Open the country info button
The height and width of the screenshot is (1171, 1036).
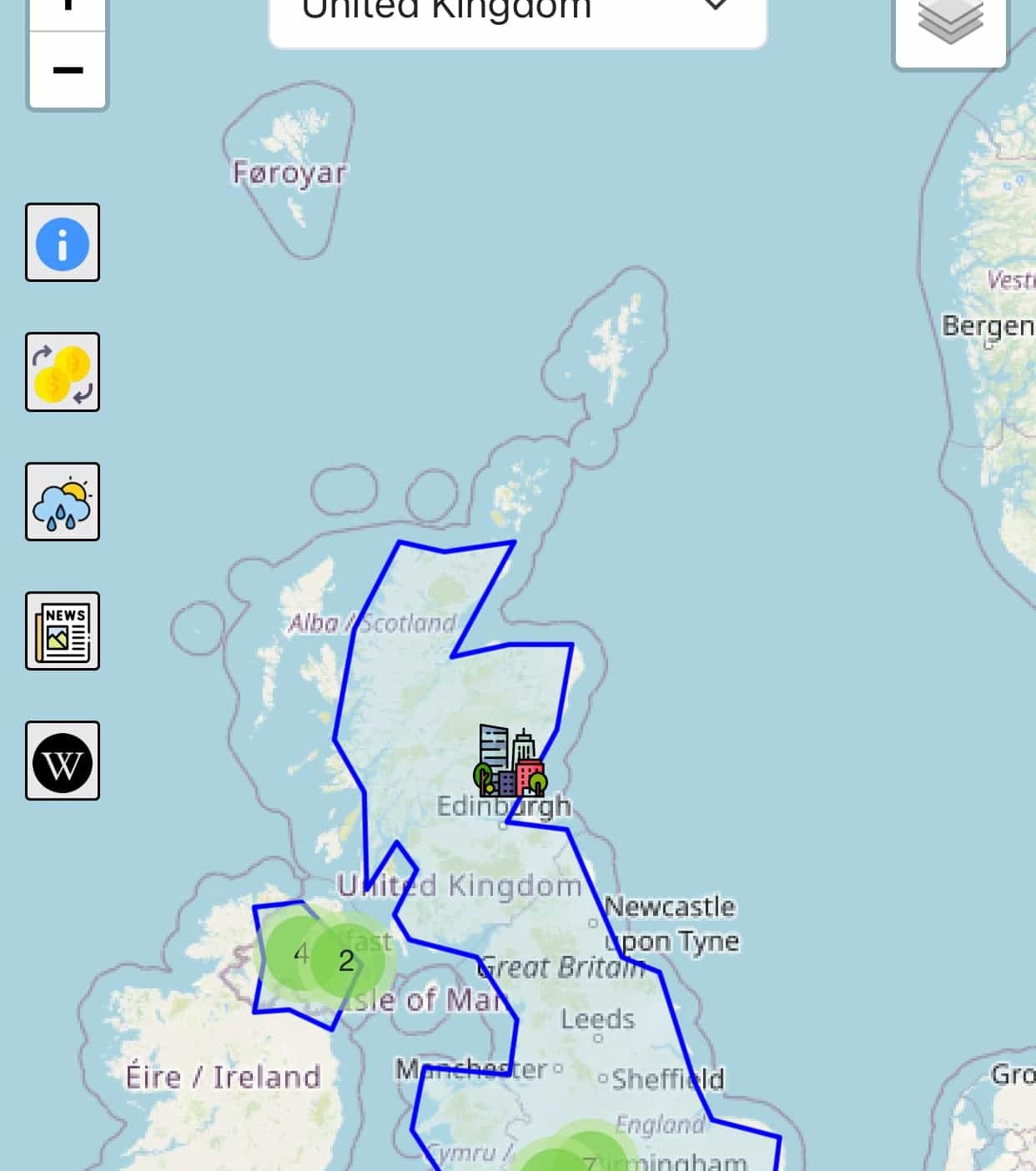63,243
